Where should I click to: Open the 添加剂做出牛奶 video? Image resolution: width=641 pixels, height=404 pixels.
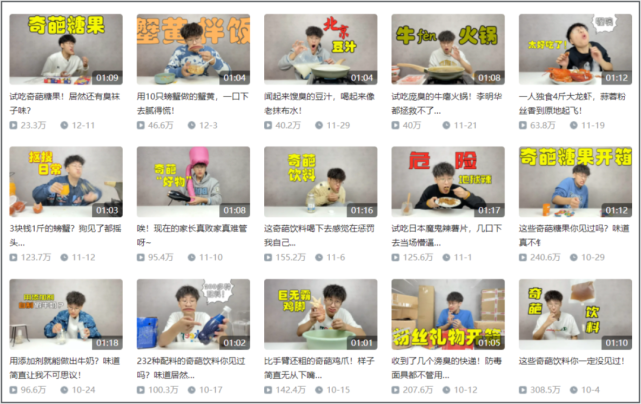tap(66, 313)
